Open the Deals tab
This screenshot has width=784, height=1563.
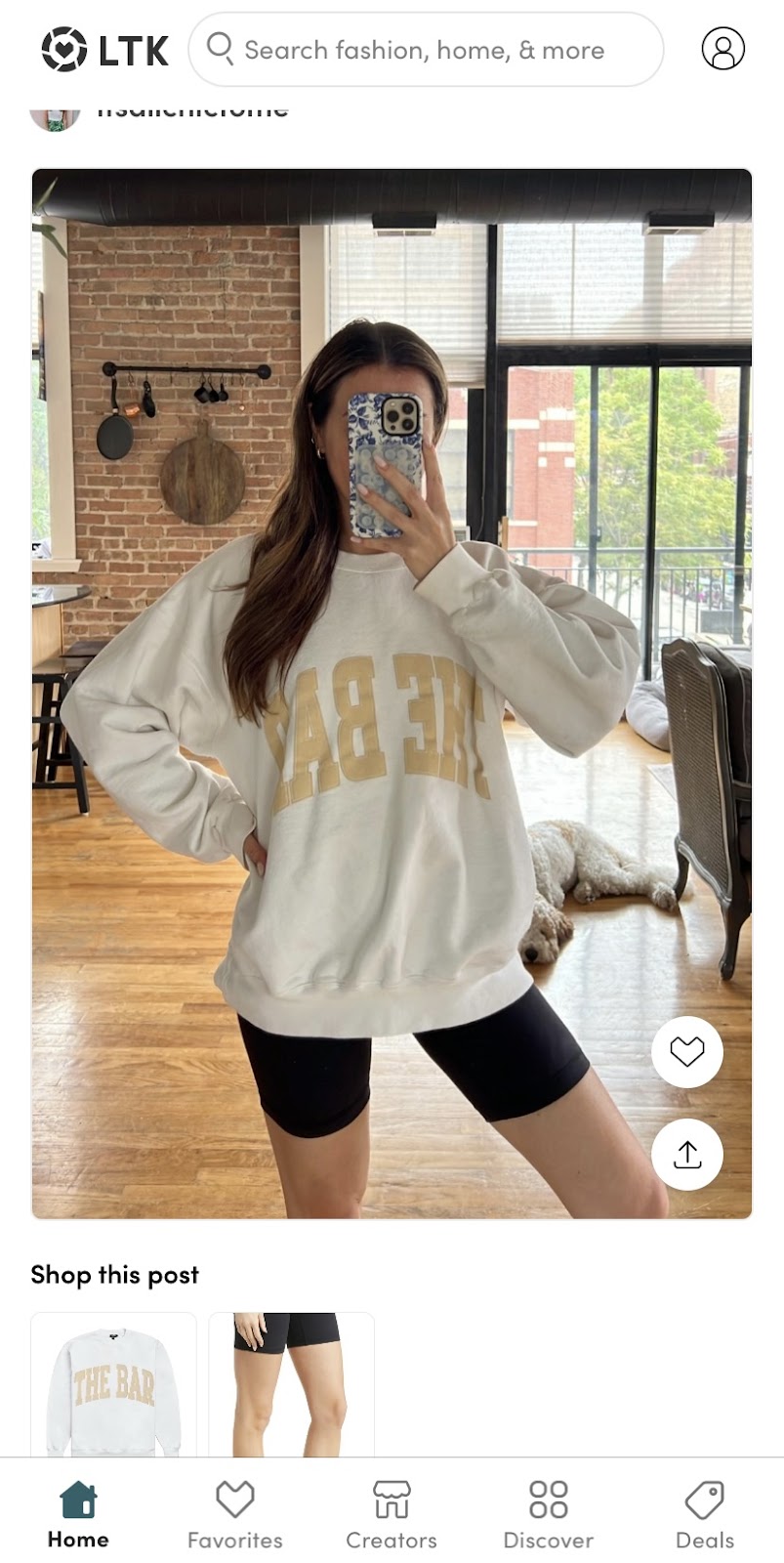click(704, 1515)
